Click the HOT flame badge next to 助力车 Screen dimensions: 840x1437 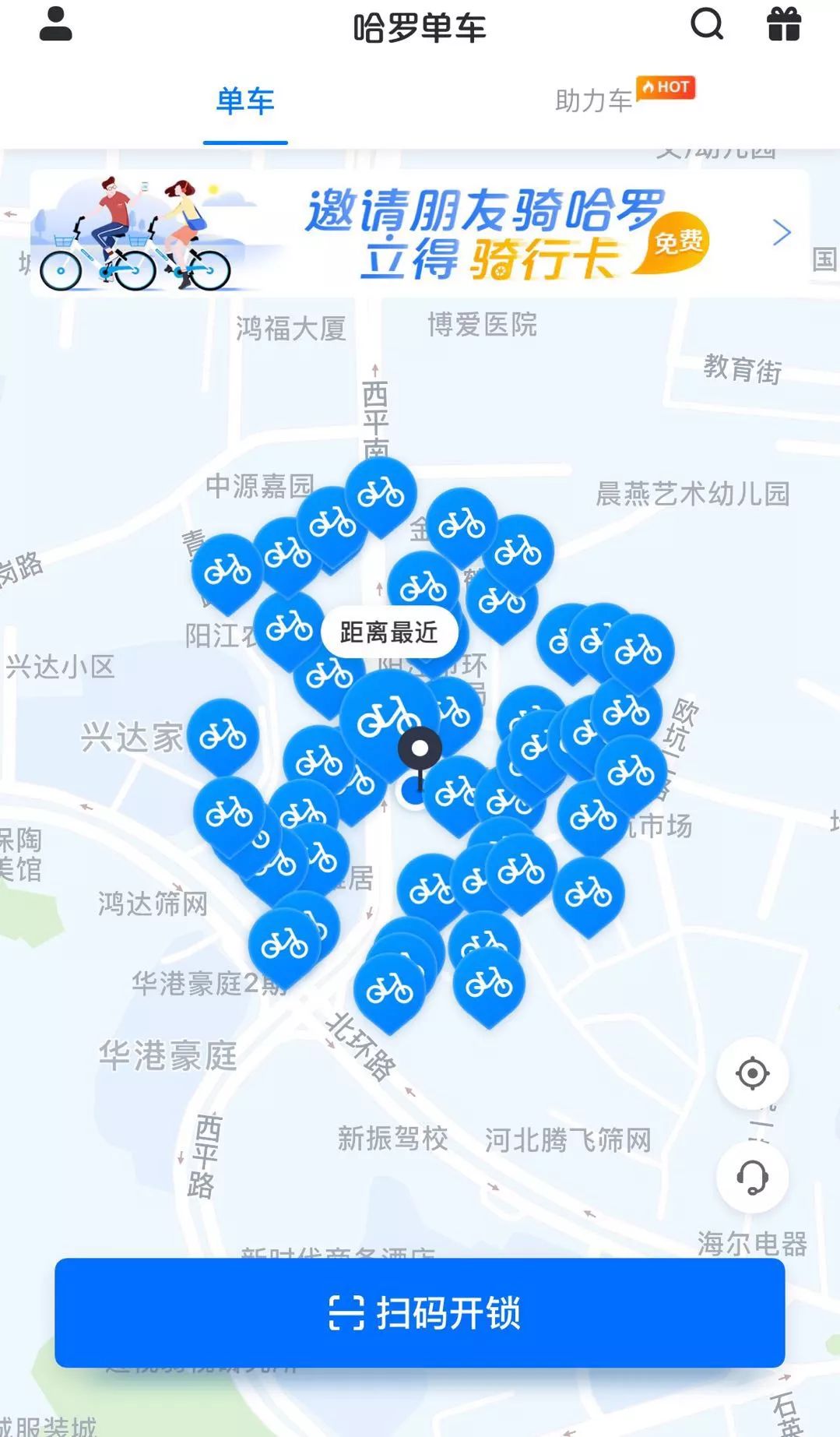point(666,88)
